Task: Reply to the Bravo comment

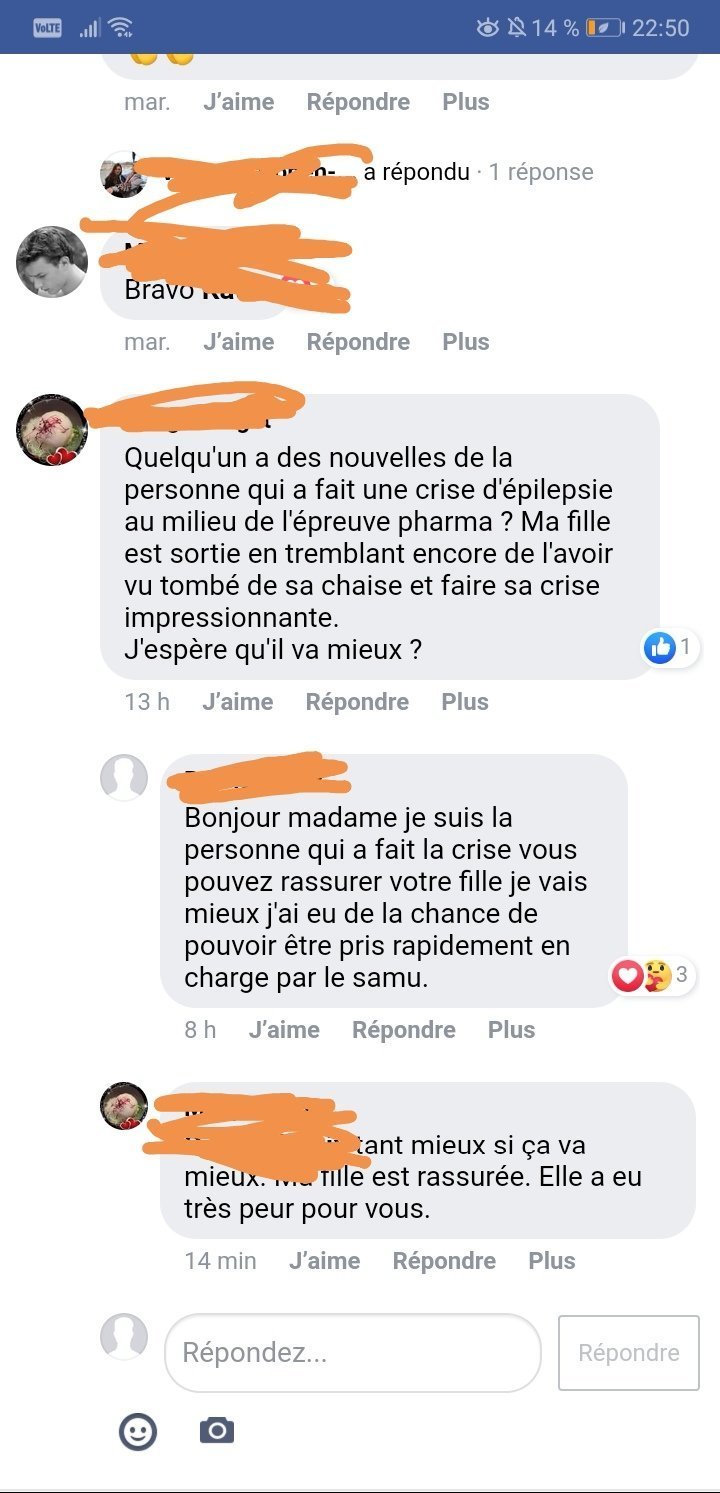Action: click(x=358, y=342)
